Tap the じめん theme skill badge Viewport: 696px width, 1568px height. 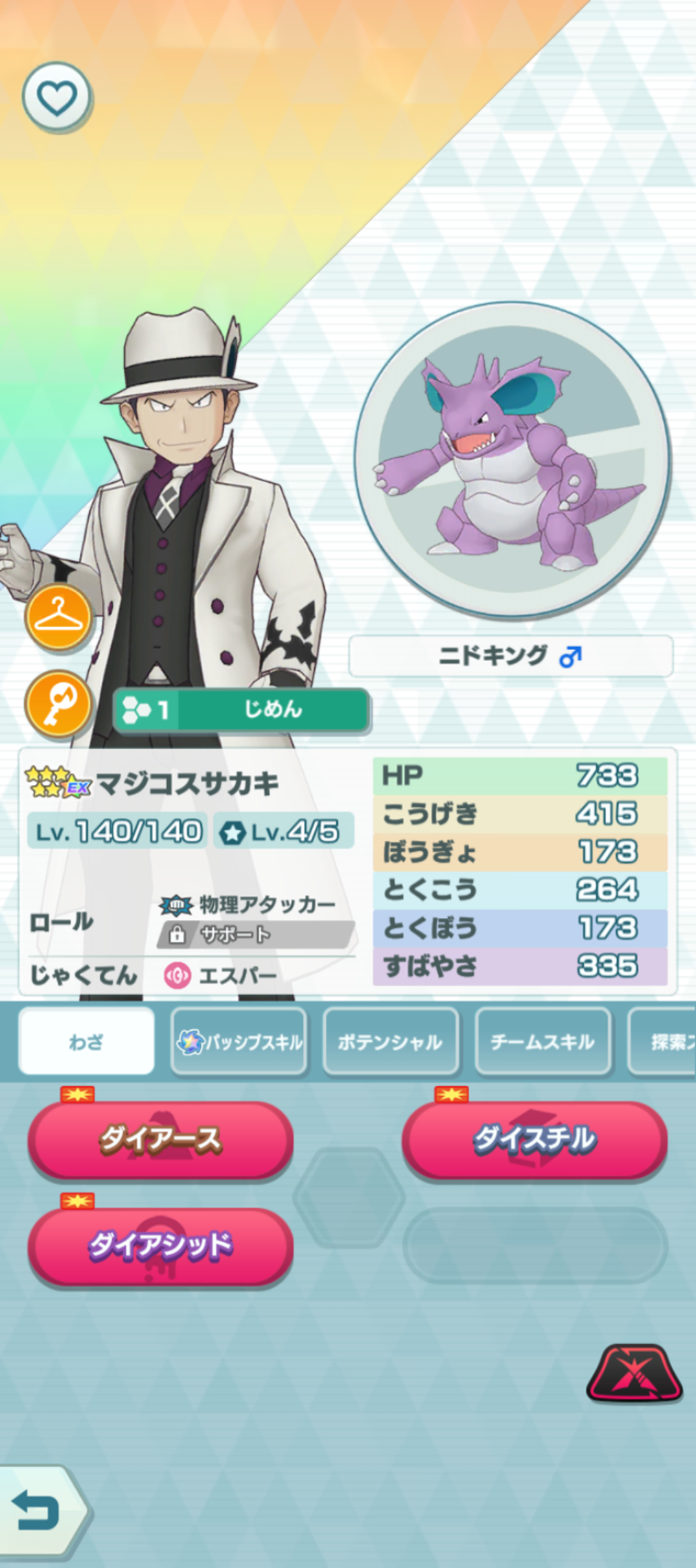242,710
